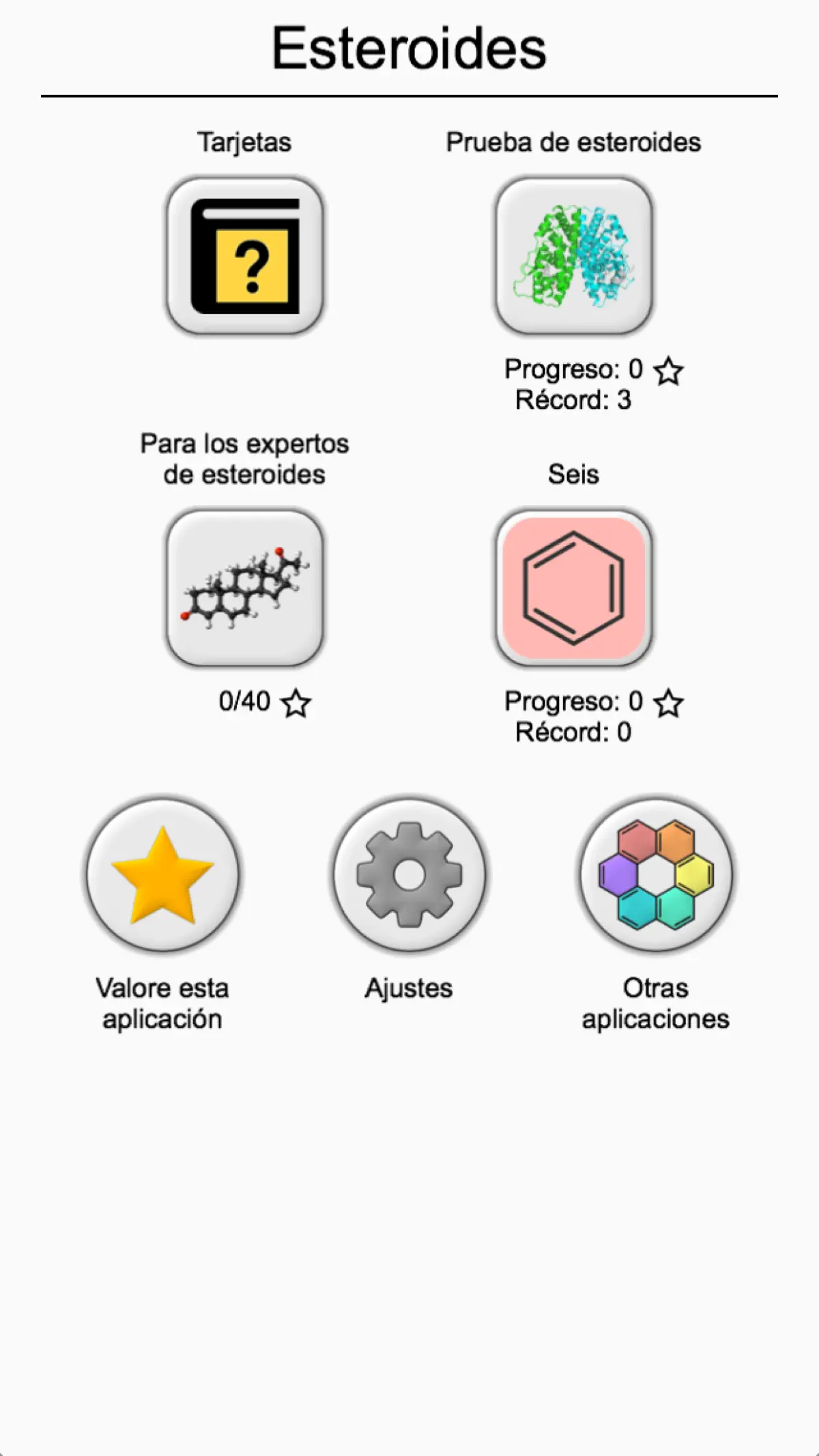Start the Prueba de esteroides quiz
Image resolution: width=819 pixels, height=1456 pixels.
(574, 256)
